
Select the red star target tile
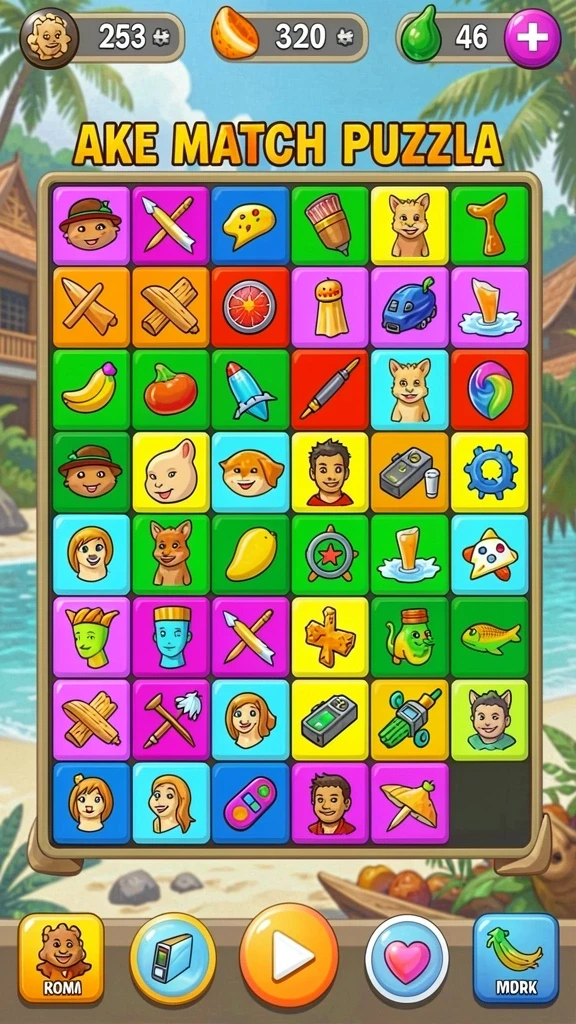pos(330,554)
